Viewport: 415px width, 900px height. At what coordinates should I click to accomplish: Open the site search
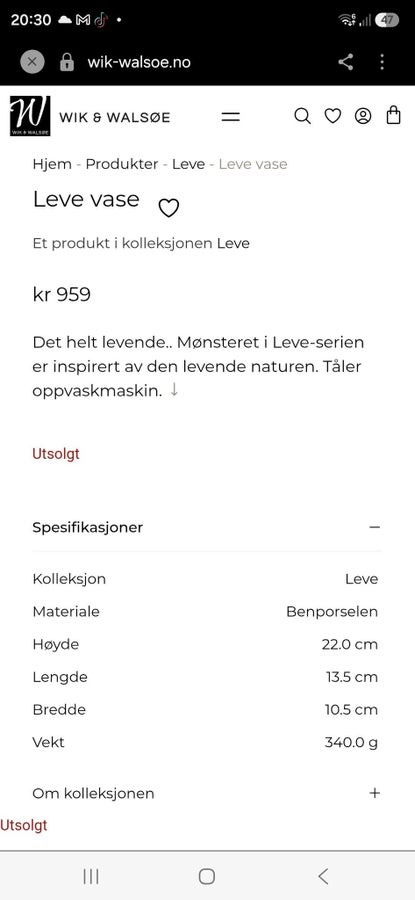pyautogui.click(x=302, y=117)
